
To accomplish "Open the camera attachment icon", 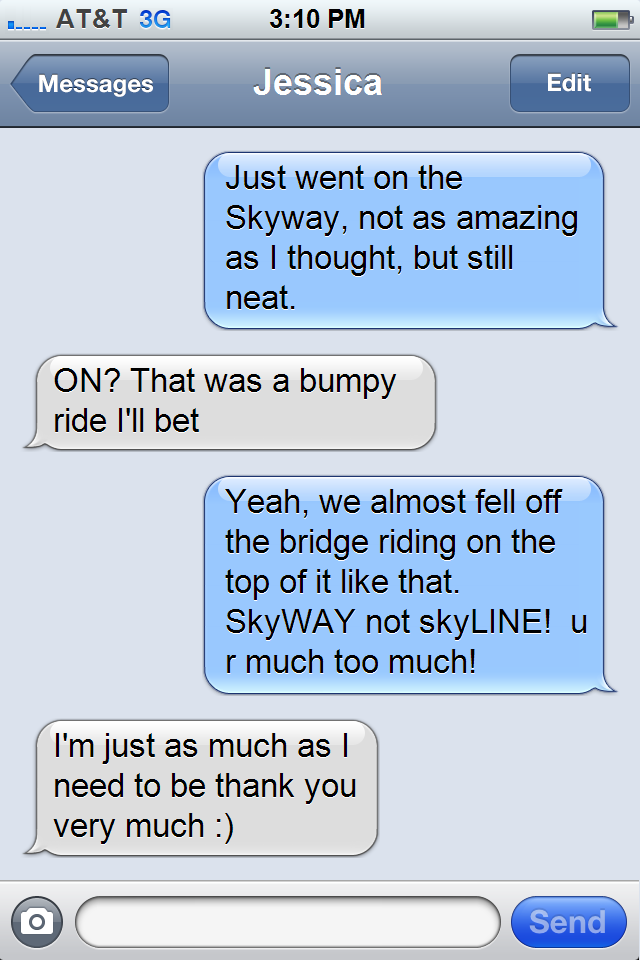I will click(x=37, y=922).
